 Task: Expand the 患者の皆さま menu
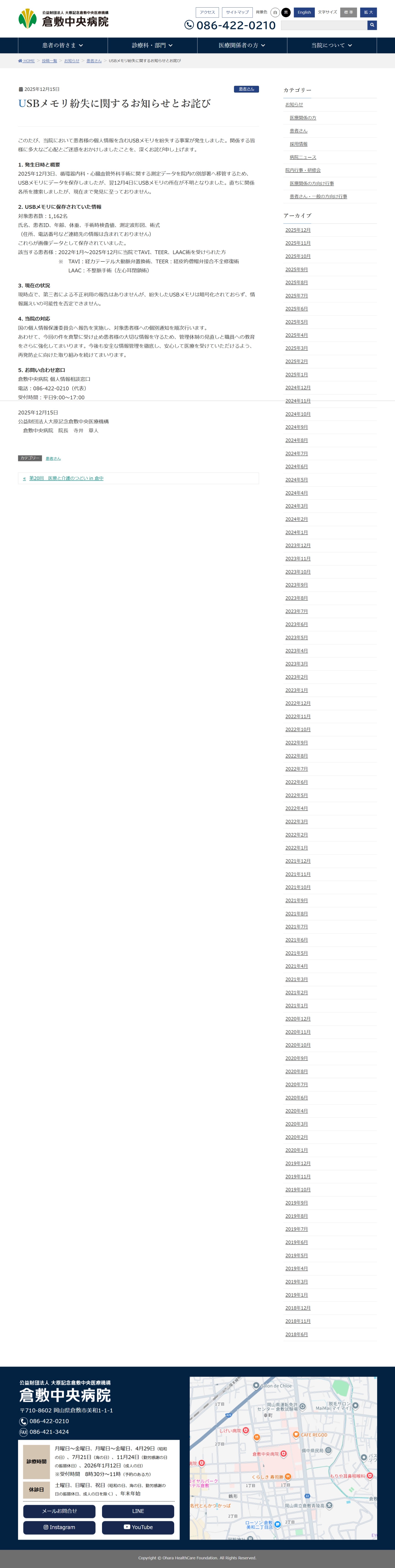(63, 45)
